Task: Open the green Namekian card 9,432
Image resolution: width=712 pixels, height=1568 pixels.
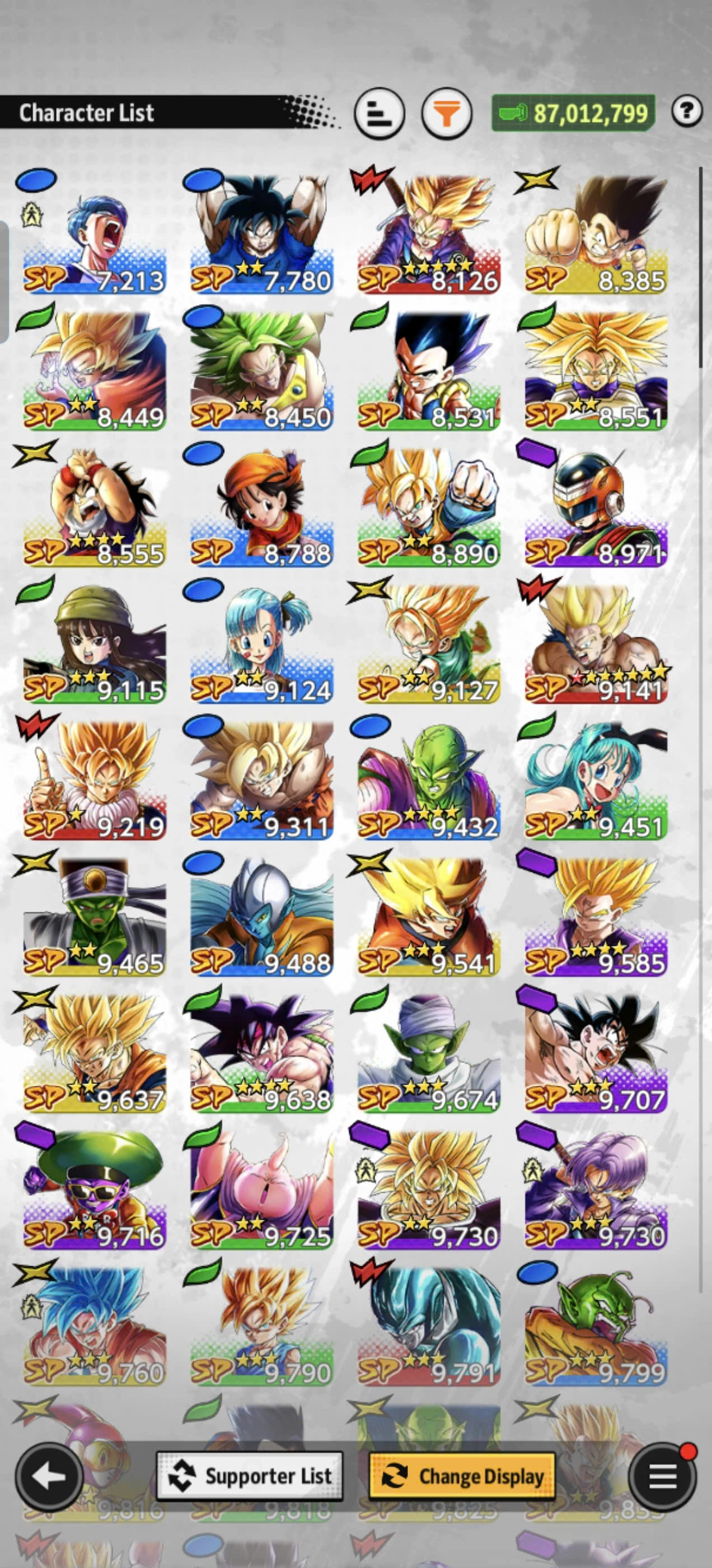Action: tap(428, 780)
